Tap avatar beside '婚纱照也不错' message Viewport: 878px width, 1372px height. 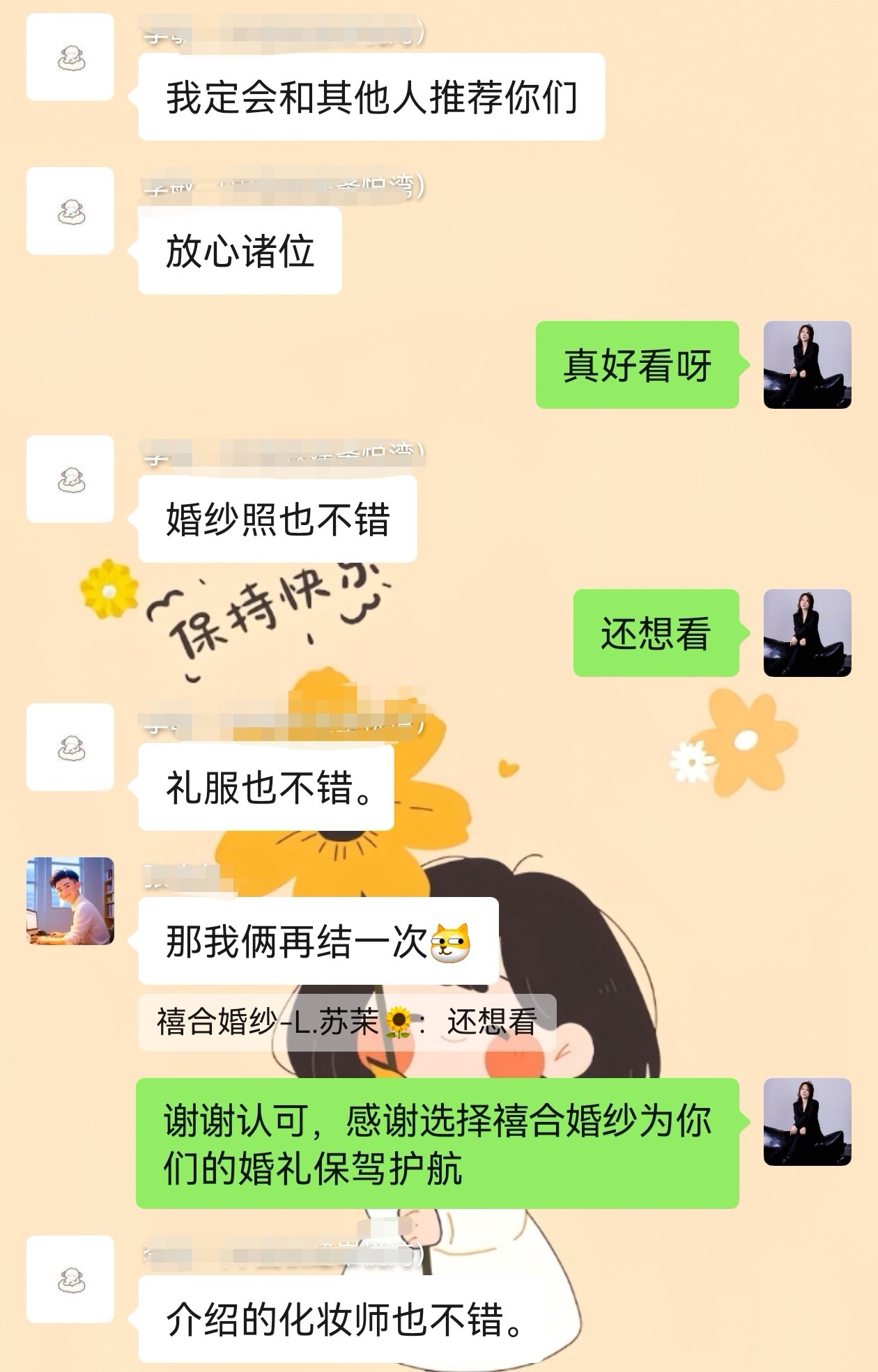click(70, 479)
